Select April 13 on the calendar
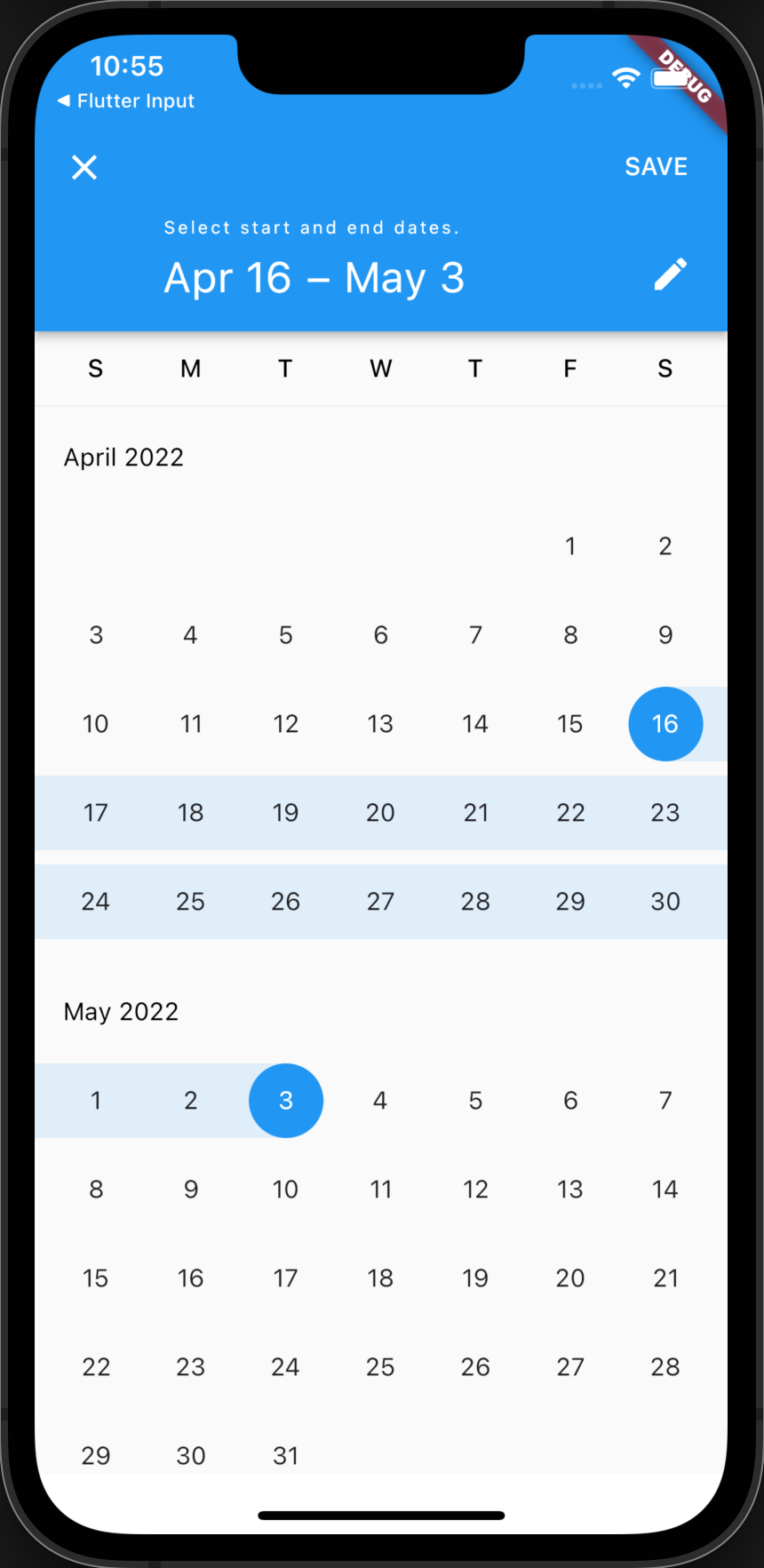Image resolution: width=764 pixels, height=1568 pixels. [380, 724]
